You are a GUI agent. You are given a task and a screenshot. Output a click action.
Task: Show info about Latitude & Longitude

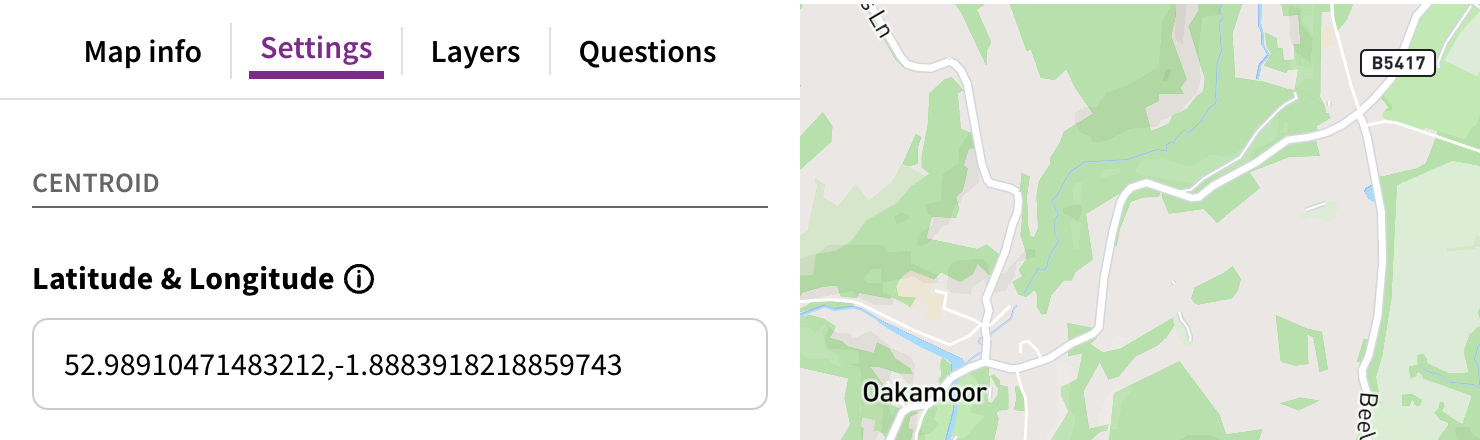(359, 280)
